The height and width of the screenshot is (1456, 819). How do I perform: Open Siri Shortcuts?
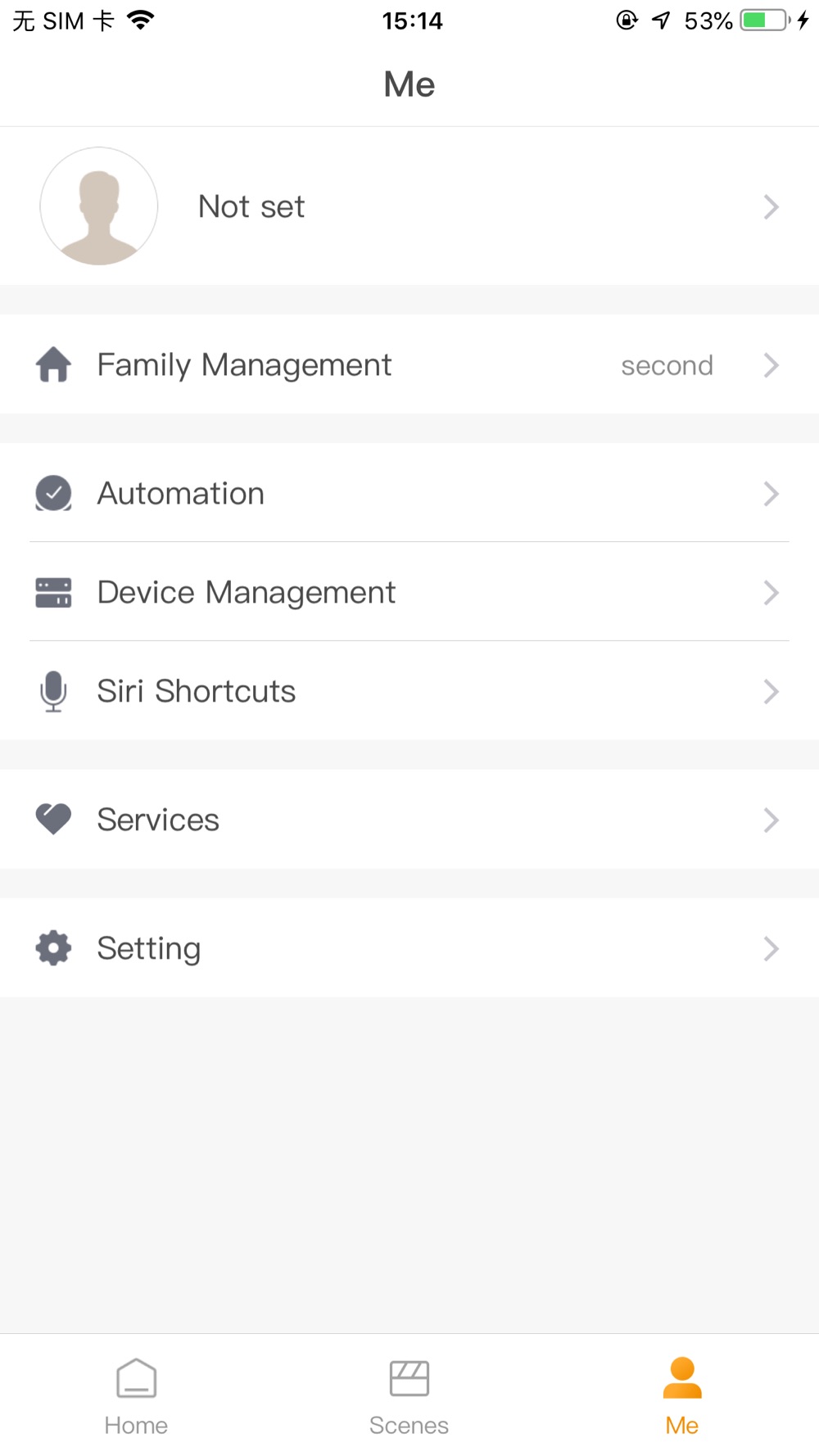pyautogui.click(x=409, y=691)
